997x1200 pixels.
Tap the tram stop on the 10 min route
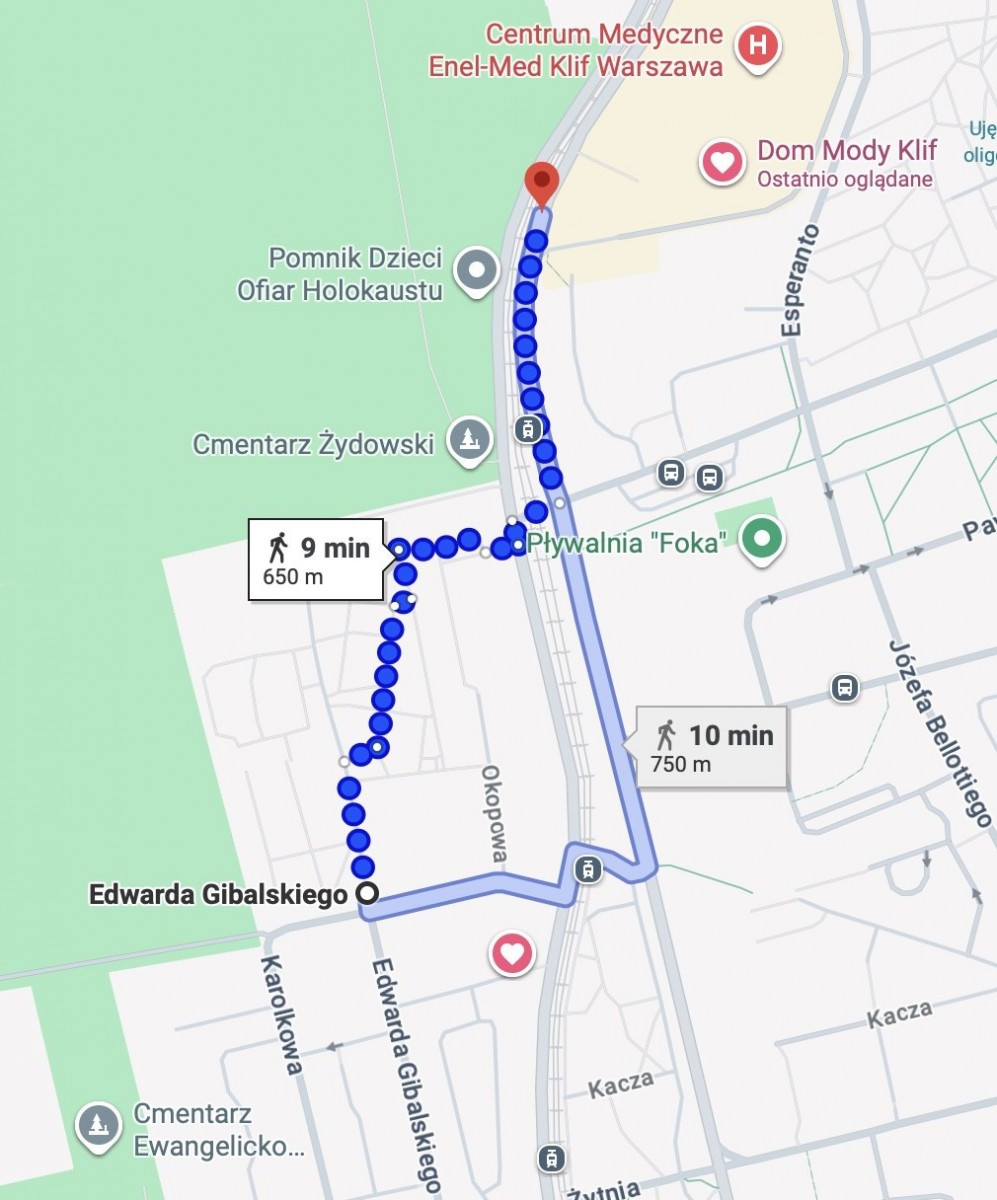coord(589,869)
